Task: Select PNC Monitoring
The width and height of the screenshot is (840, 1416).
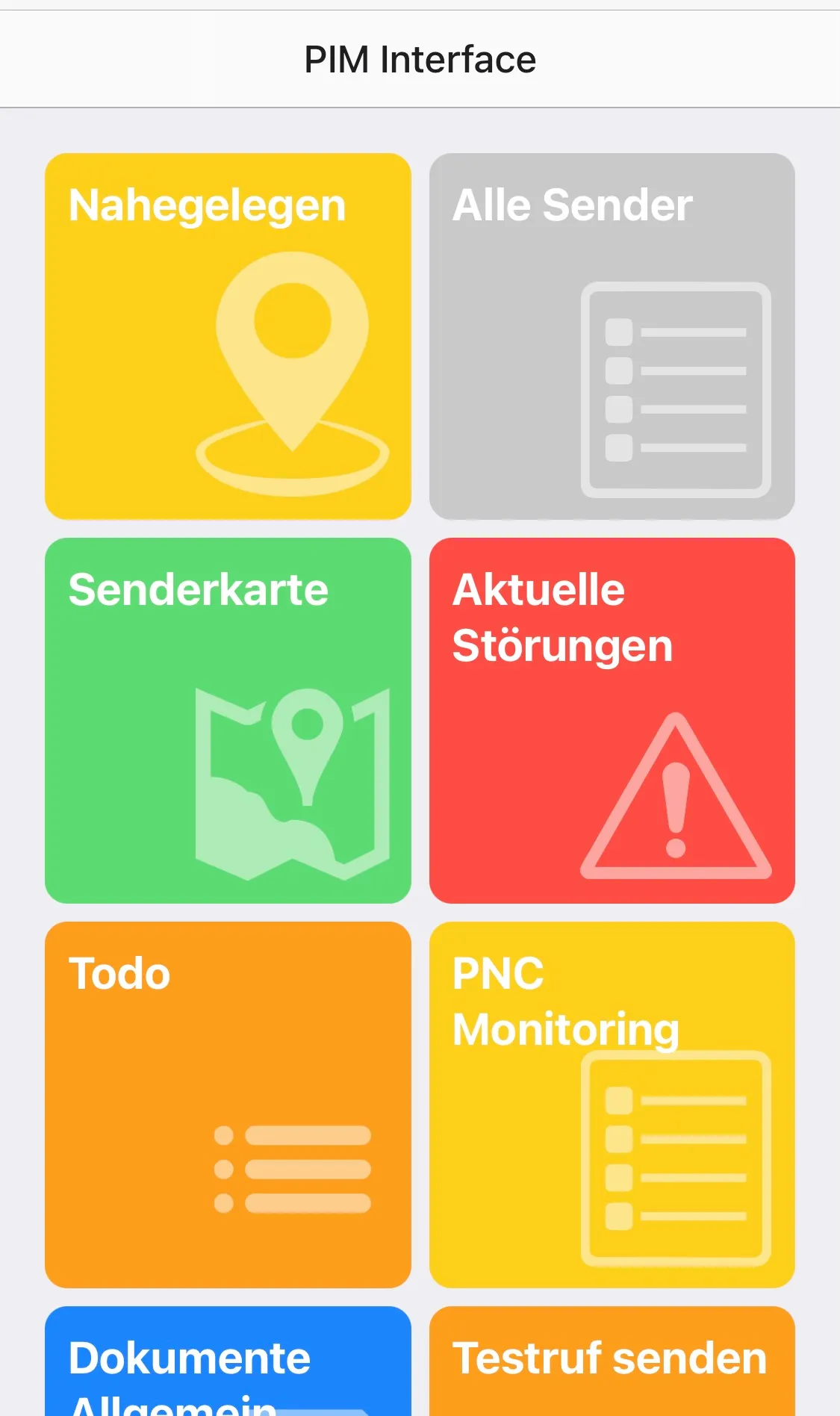Action: click(612, 1104)
